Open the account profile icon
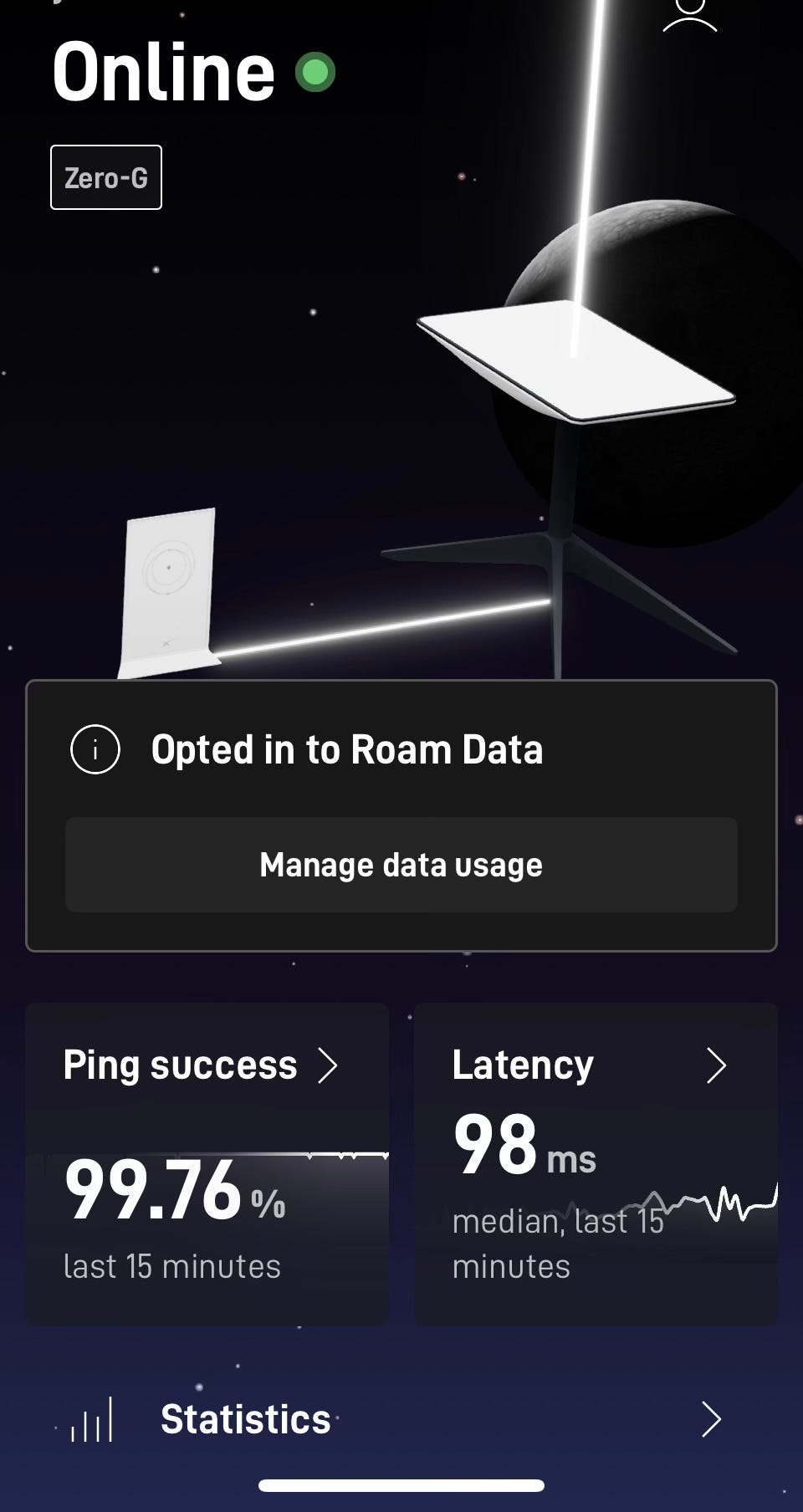The image size is (803, 1512). click(x=689, y=15)
